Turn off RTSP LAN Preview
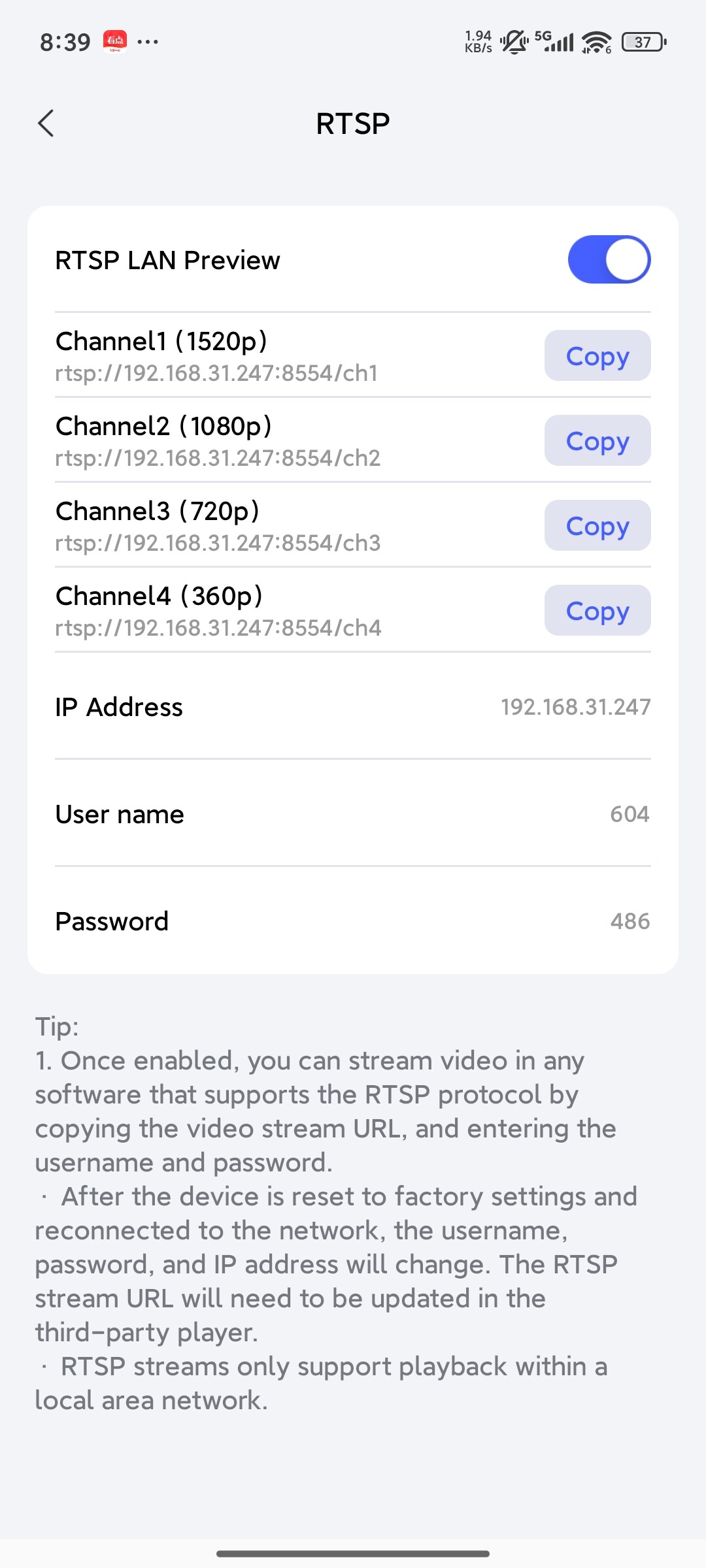706x1568 pixels. [609, 259]
